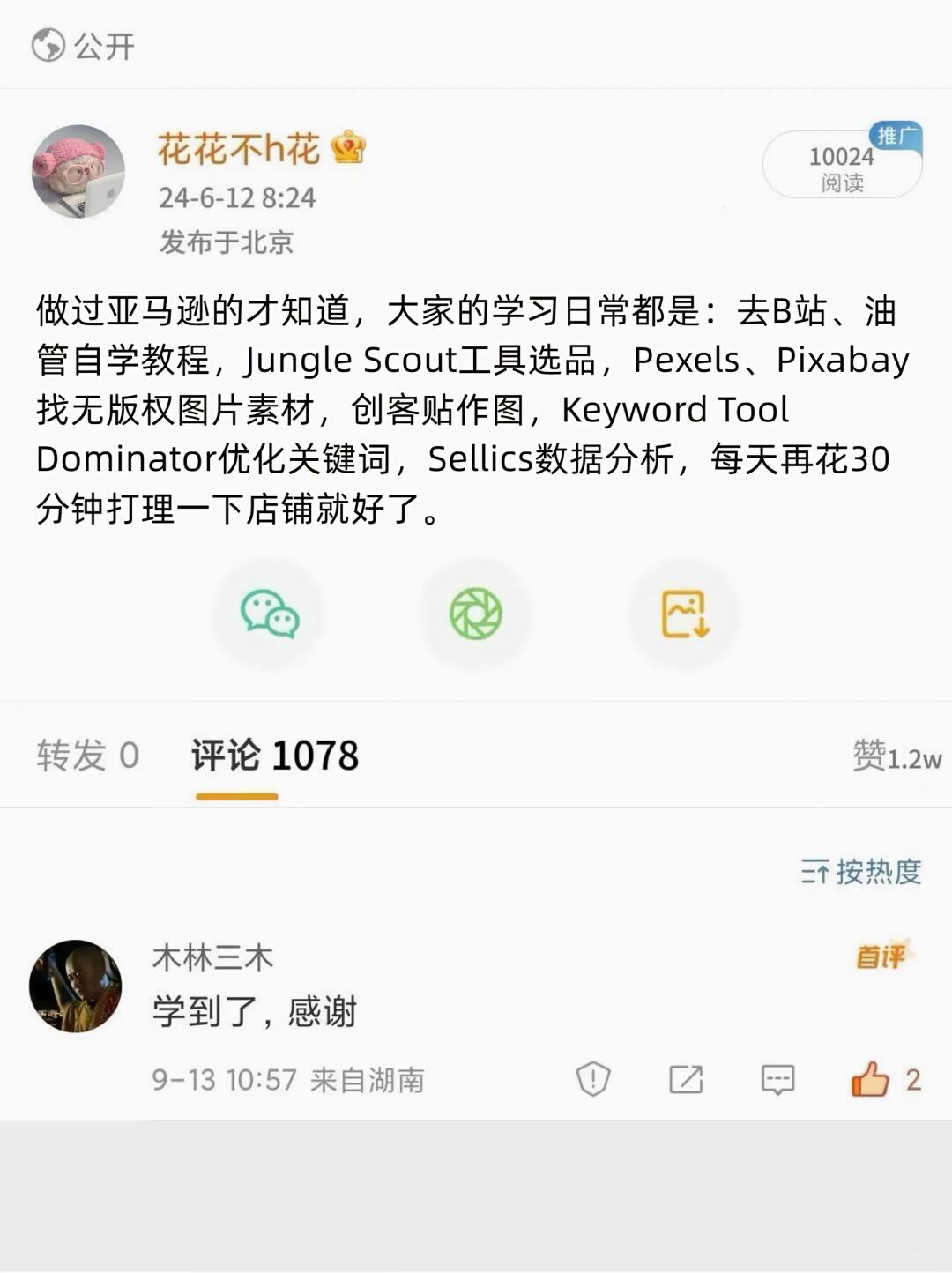Screen dimensions: 952x1273
Task: Share the post to Moments
Action: point(476,614)
